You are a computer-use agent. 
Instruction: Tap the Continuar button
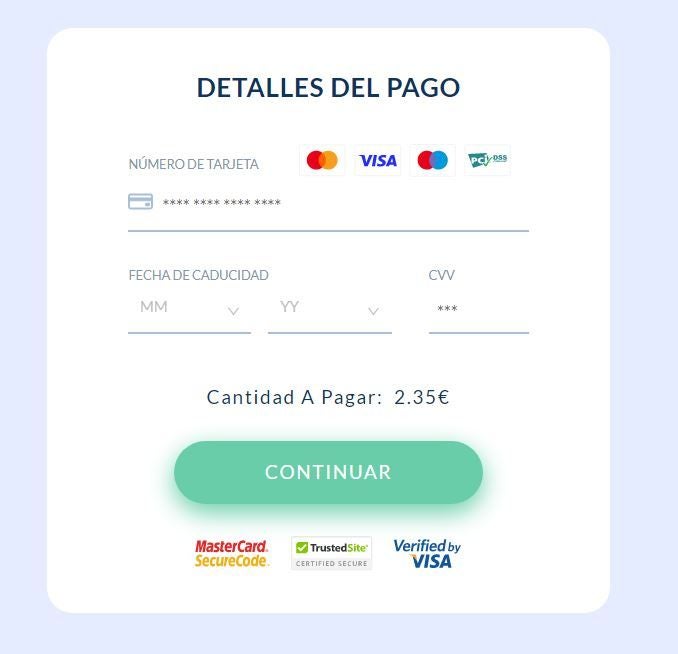tap(328, 472)
